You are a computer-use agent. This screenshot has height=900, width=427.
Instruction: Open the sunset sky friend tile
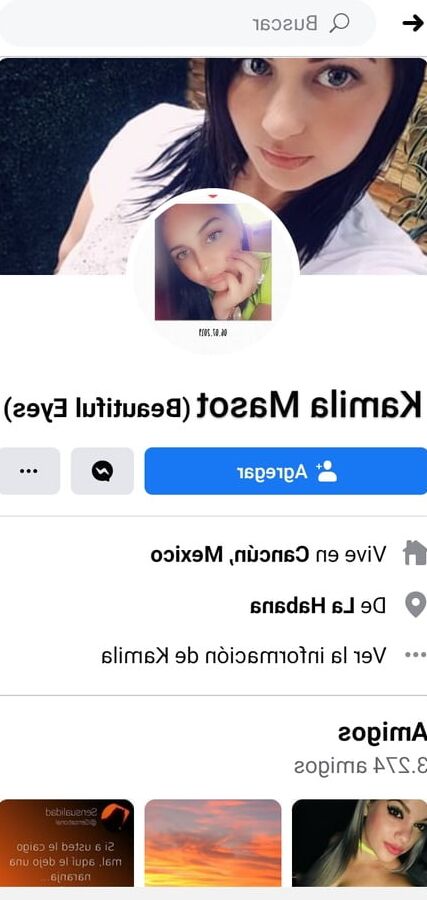(x=213, y=843)
